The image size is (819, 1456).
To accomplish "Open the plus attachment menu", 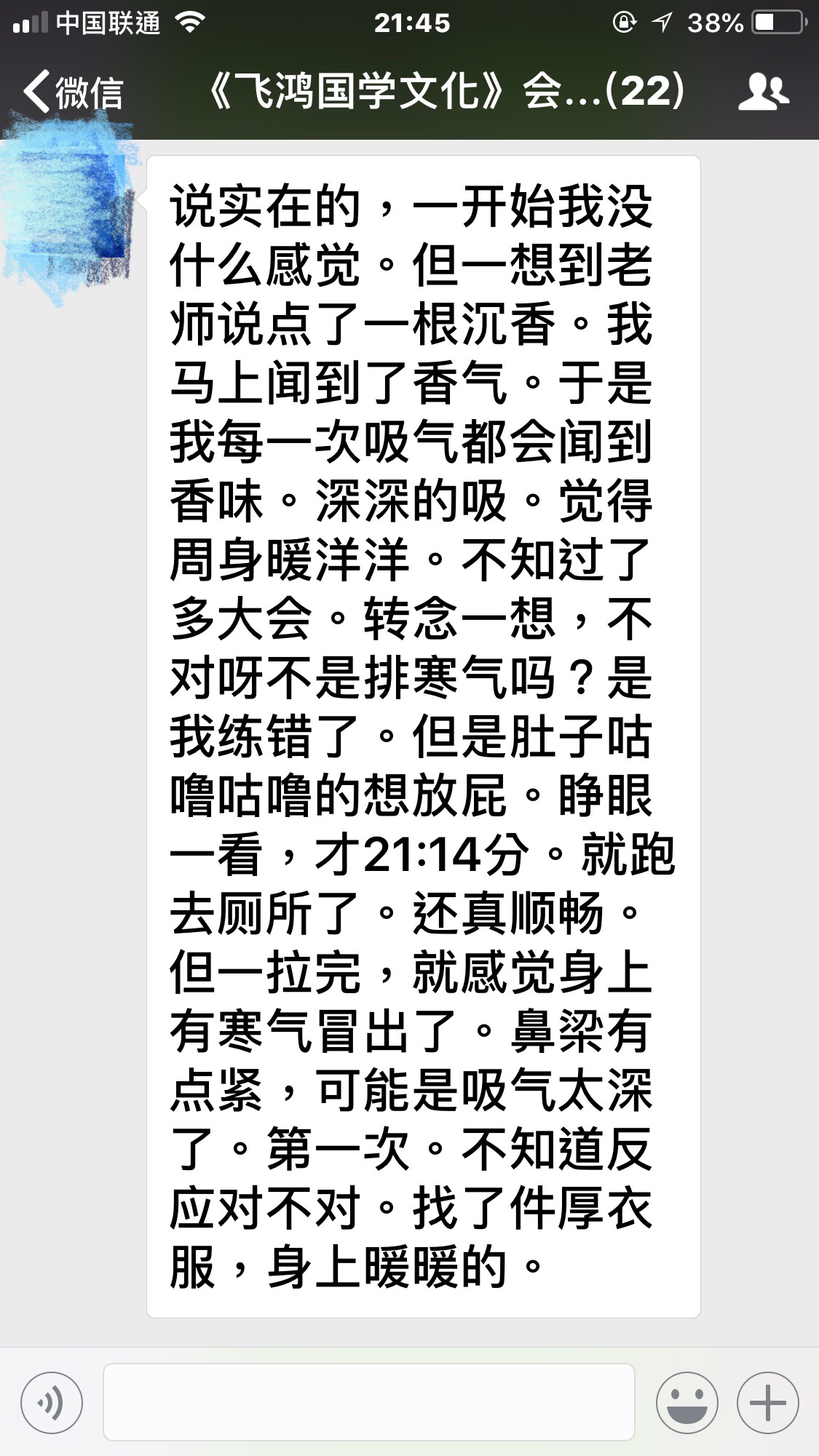I will pos(768,1402).
